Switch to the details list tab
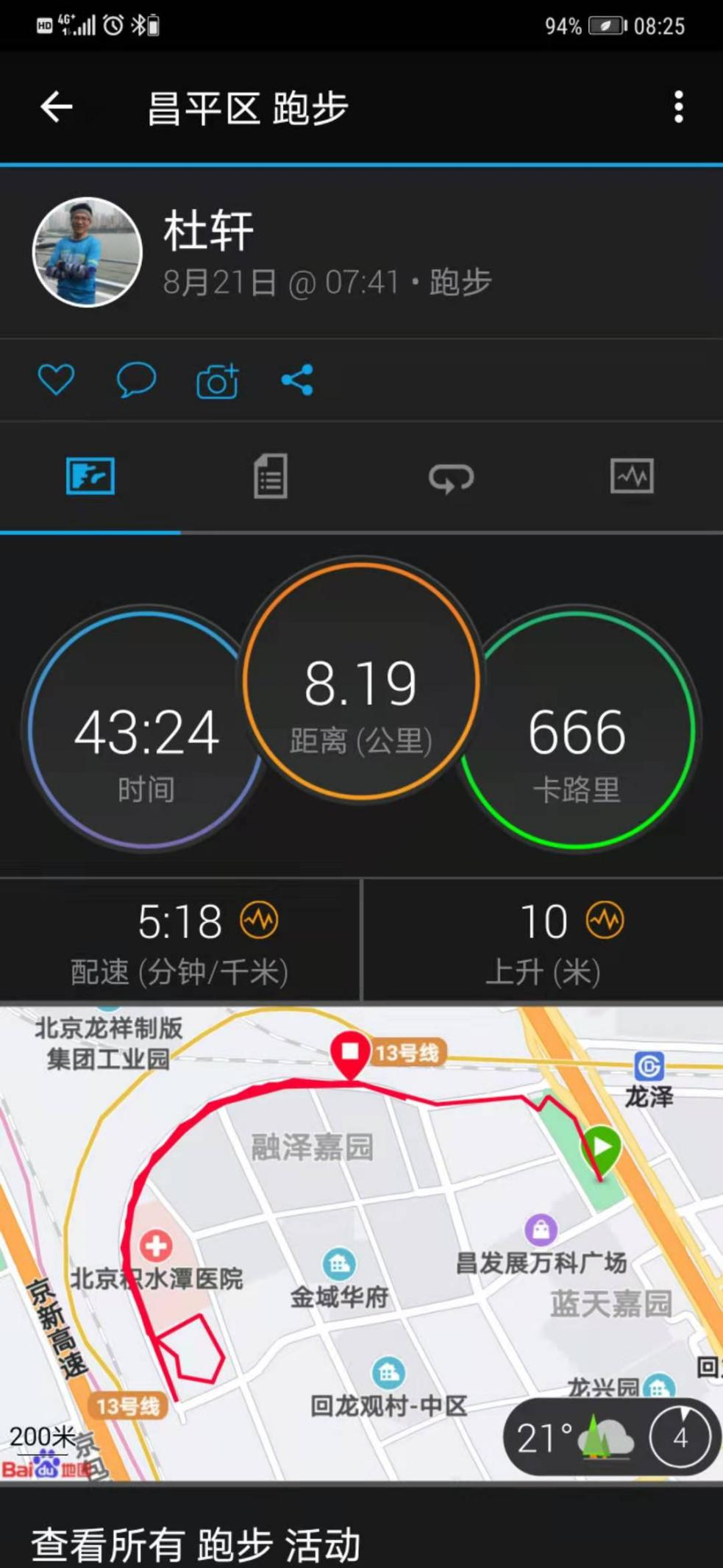The width and height of the screenshot is (723, 1568). pos(270,476)
